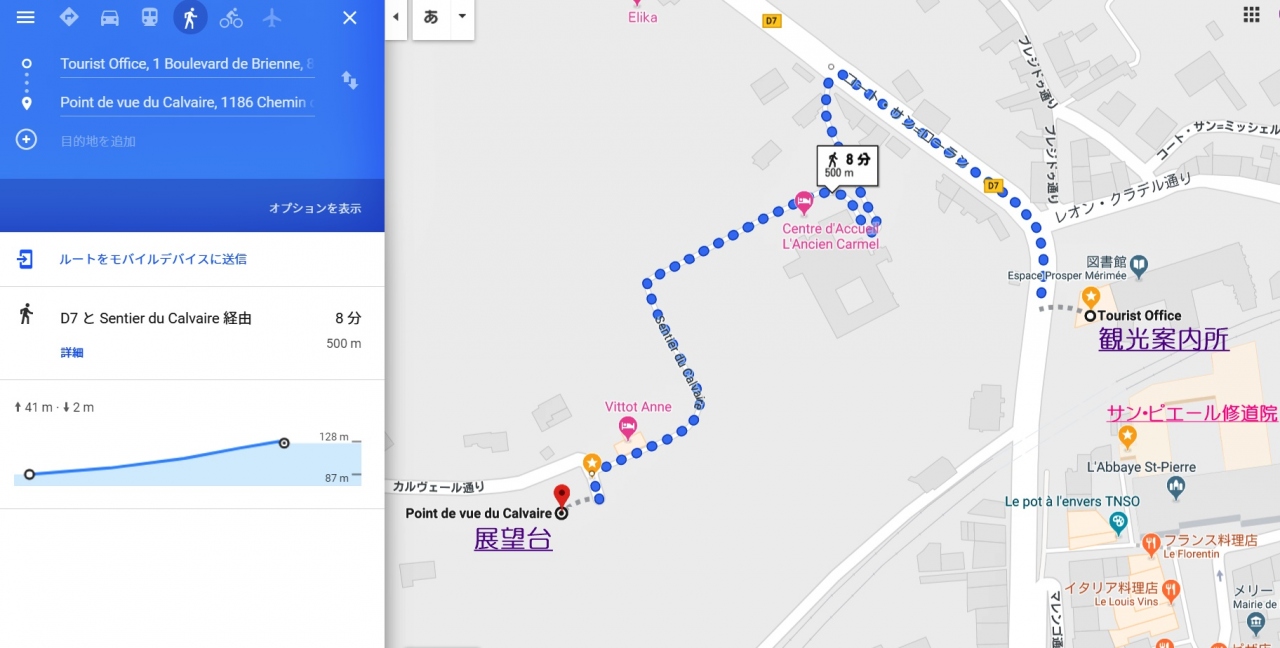
Task: Select the Vittot Anne lodging marker
Action: (x=628, y=428)
